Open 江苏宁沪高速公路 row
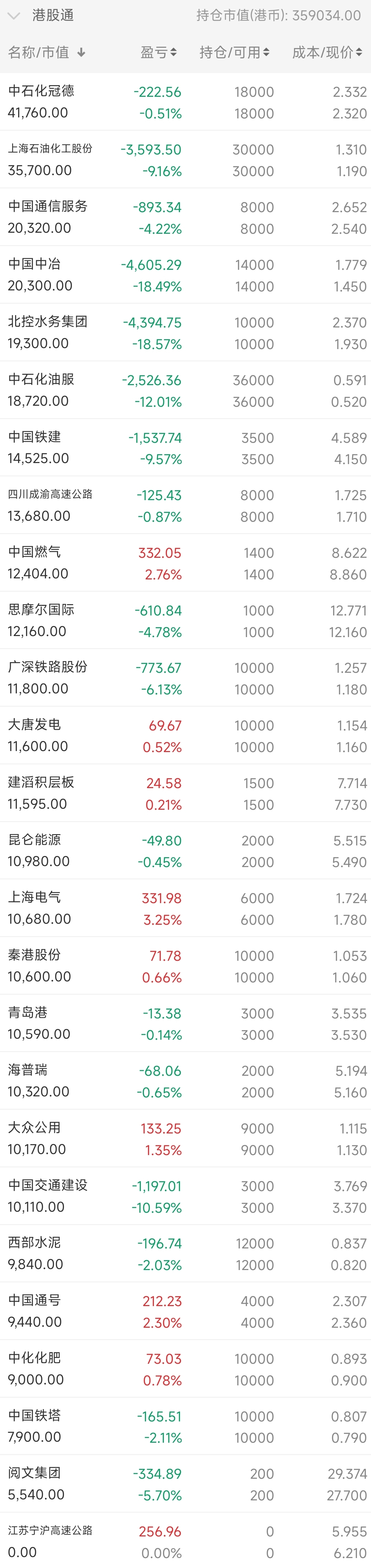Viewport: 371px width, 1568px height. (x=185, y=1541)
